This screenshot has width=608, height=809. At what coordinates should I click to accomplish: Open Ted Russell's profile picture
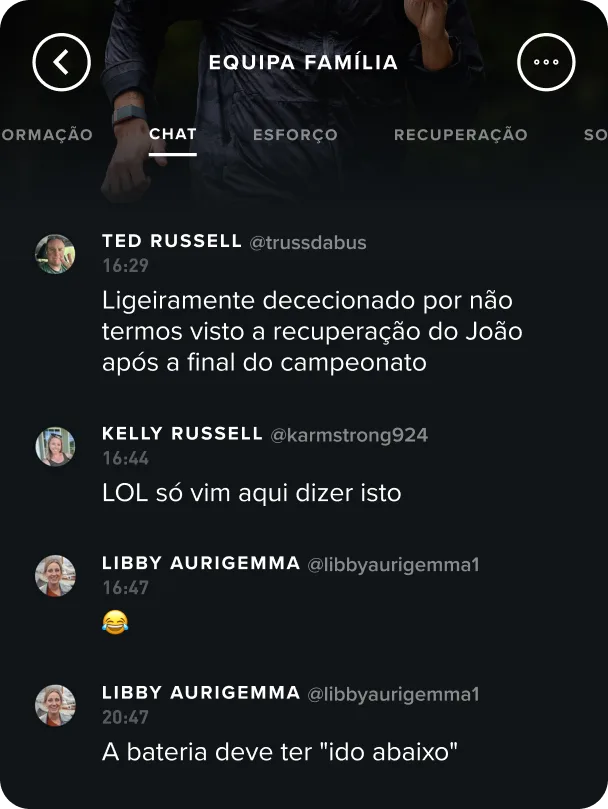tap(56, 254)
